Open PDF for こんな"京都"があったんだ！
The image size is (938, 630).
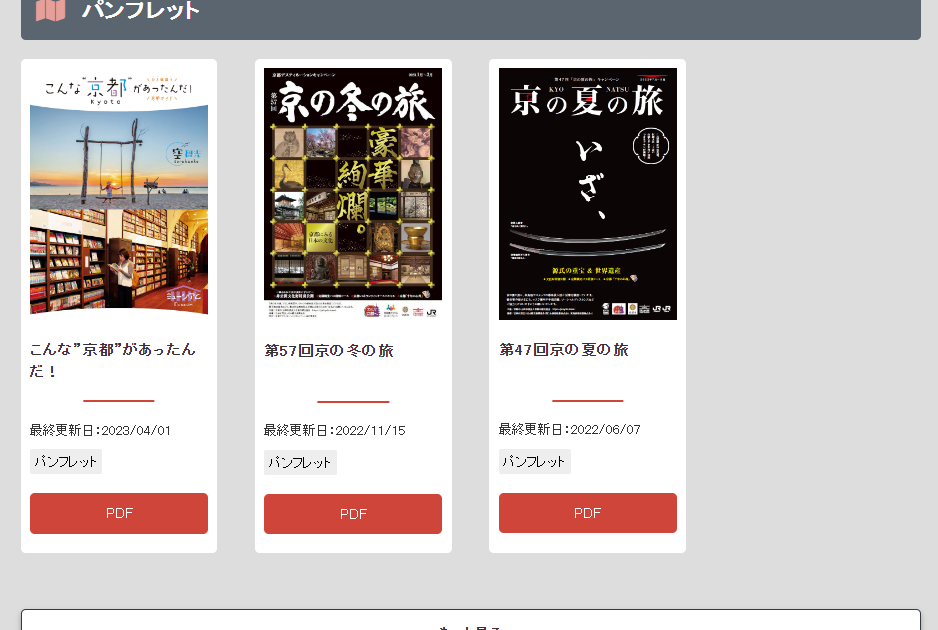pyautogui.click(x=119, y=513)
